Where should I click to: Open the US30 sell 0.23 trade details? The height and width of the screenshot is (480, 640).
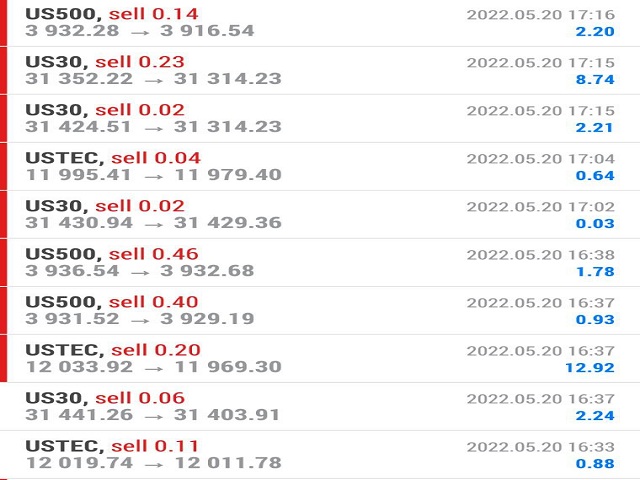point(320,70)
